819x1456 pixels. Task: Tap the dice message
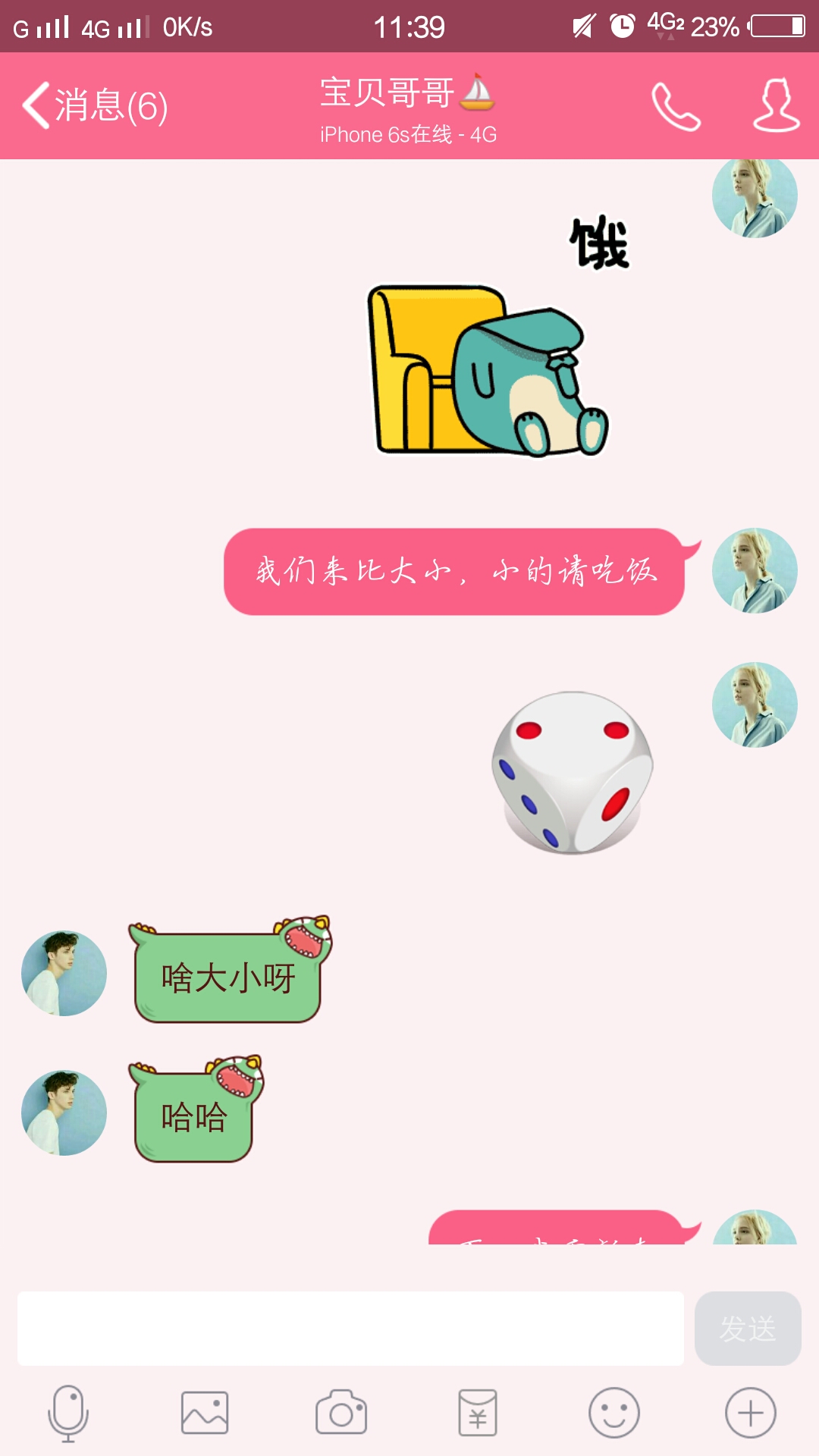coord(573,773)
